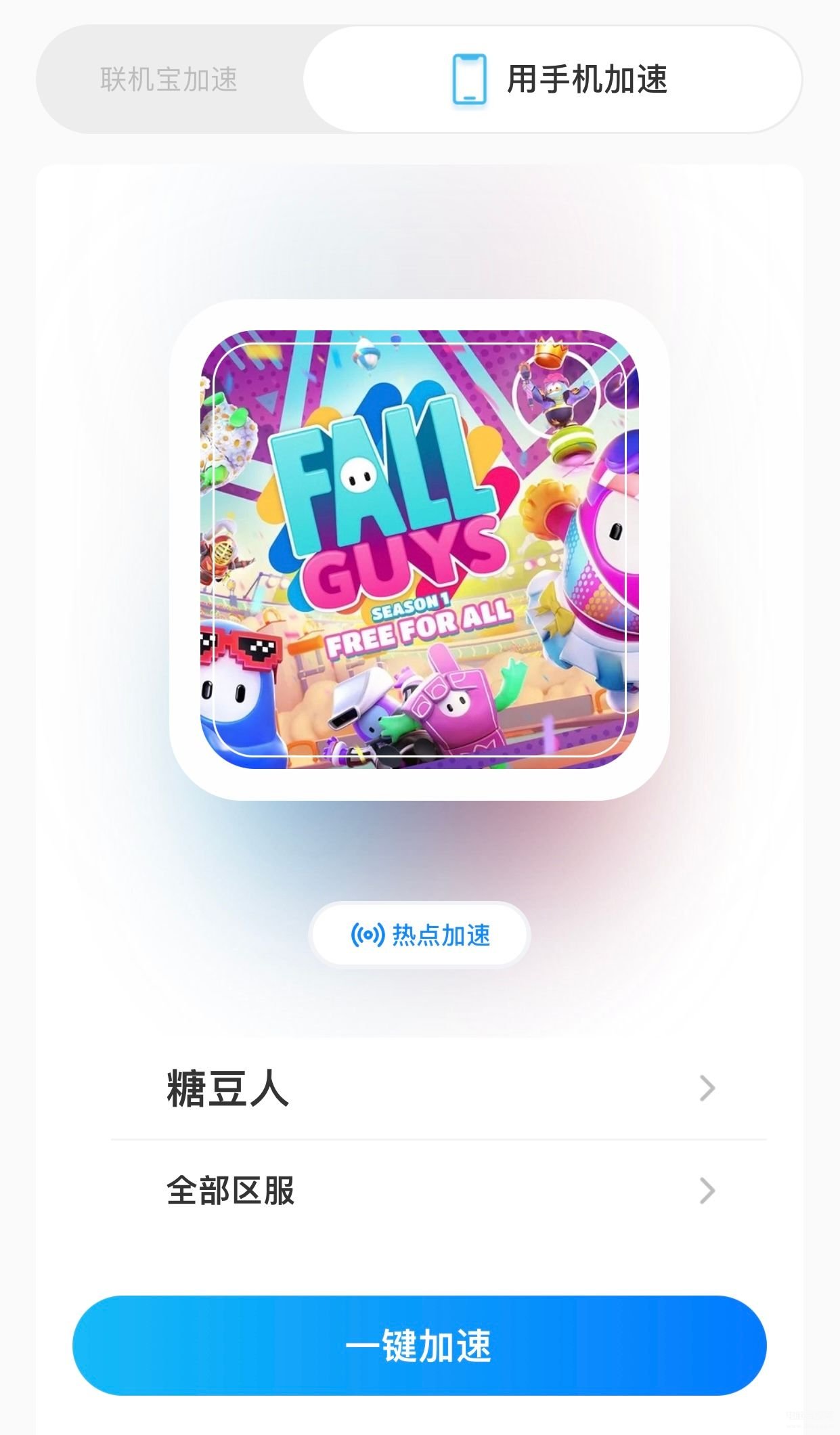Open the 糖豆人 game selection row
The height and width of the screenshot is (1435, 840).
coord(439,1088)
